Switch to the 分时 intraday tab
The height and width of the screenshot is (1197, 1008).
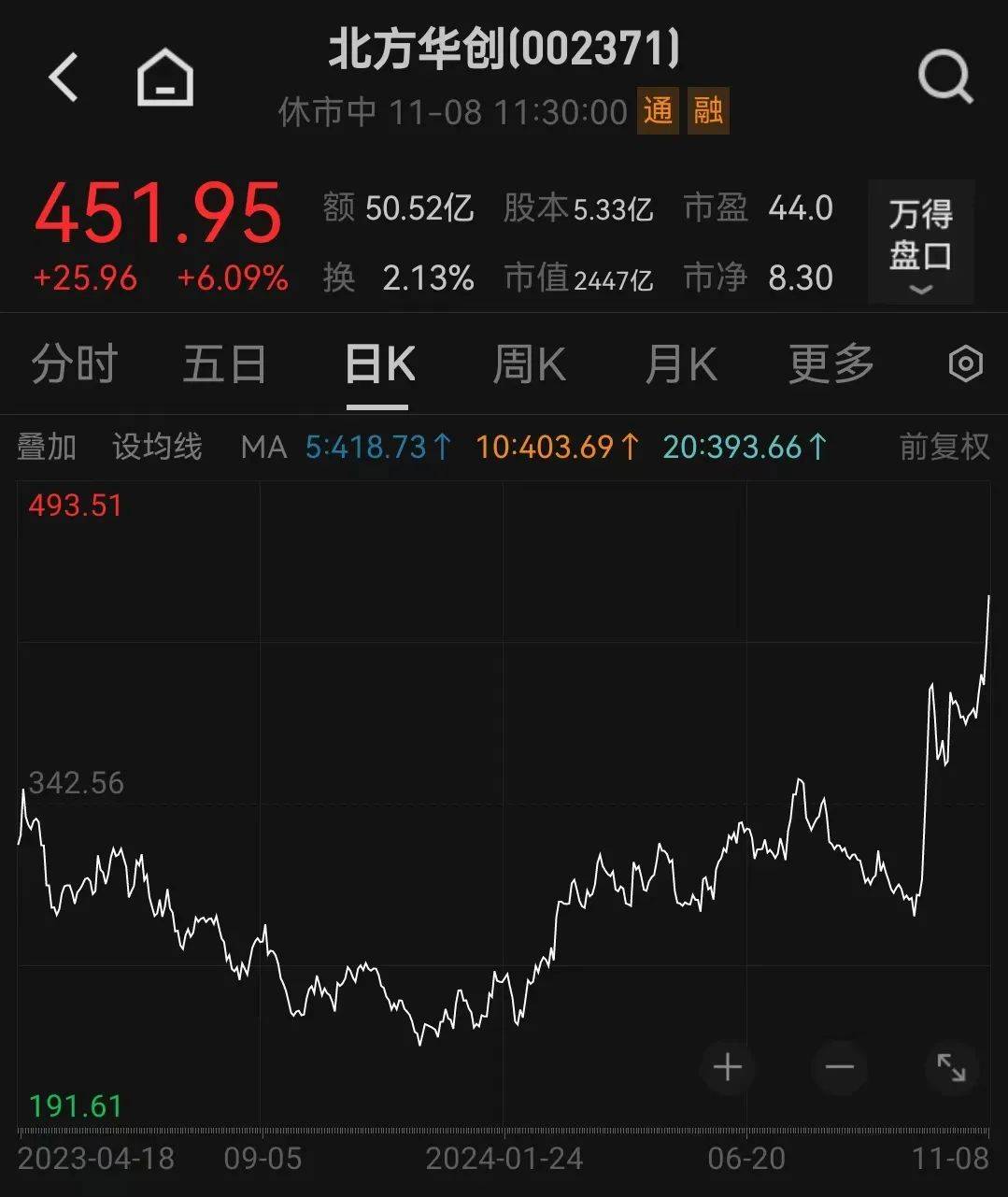(74, 363)
